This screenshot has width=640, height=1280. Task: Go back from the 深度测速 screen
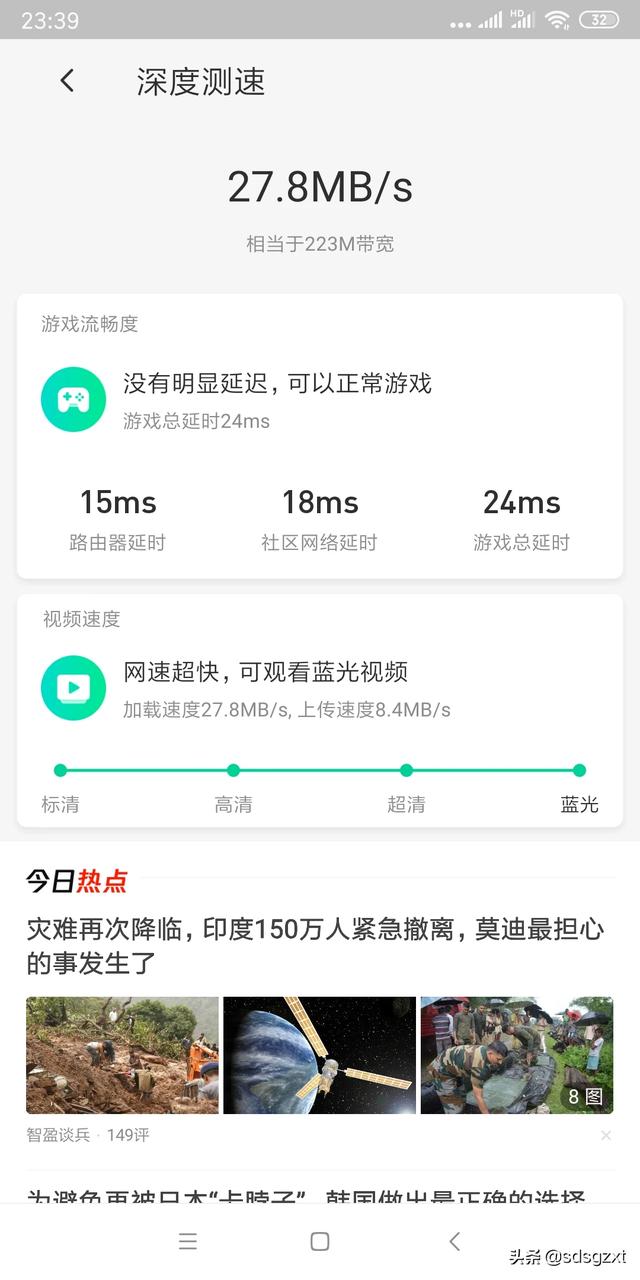point(67,81)
